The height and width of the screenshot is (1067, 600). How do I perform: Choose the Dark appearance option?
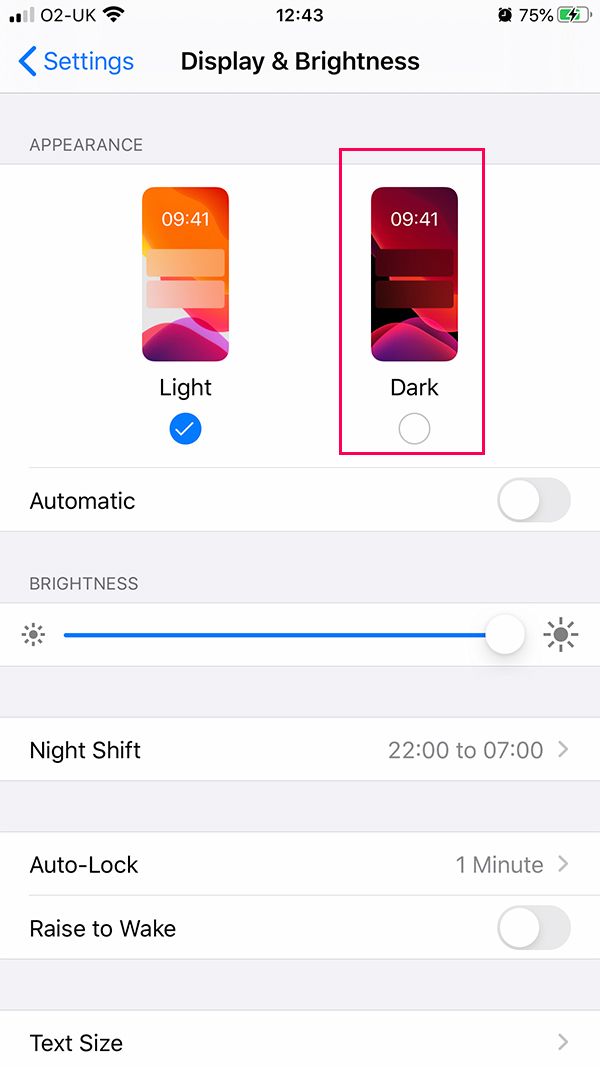413,429
